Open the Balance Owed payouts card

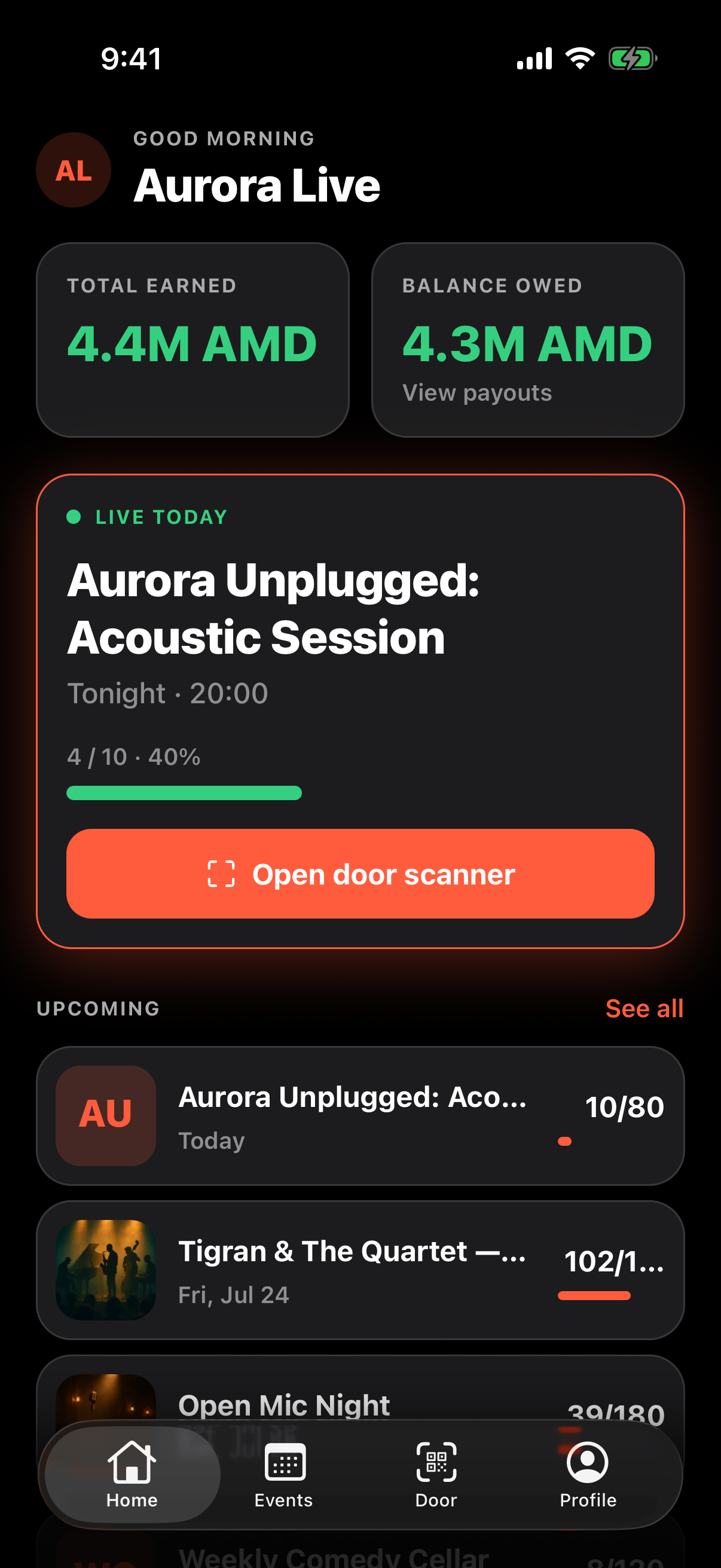527,340
